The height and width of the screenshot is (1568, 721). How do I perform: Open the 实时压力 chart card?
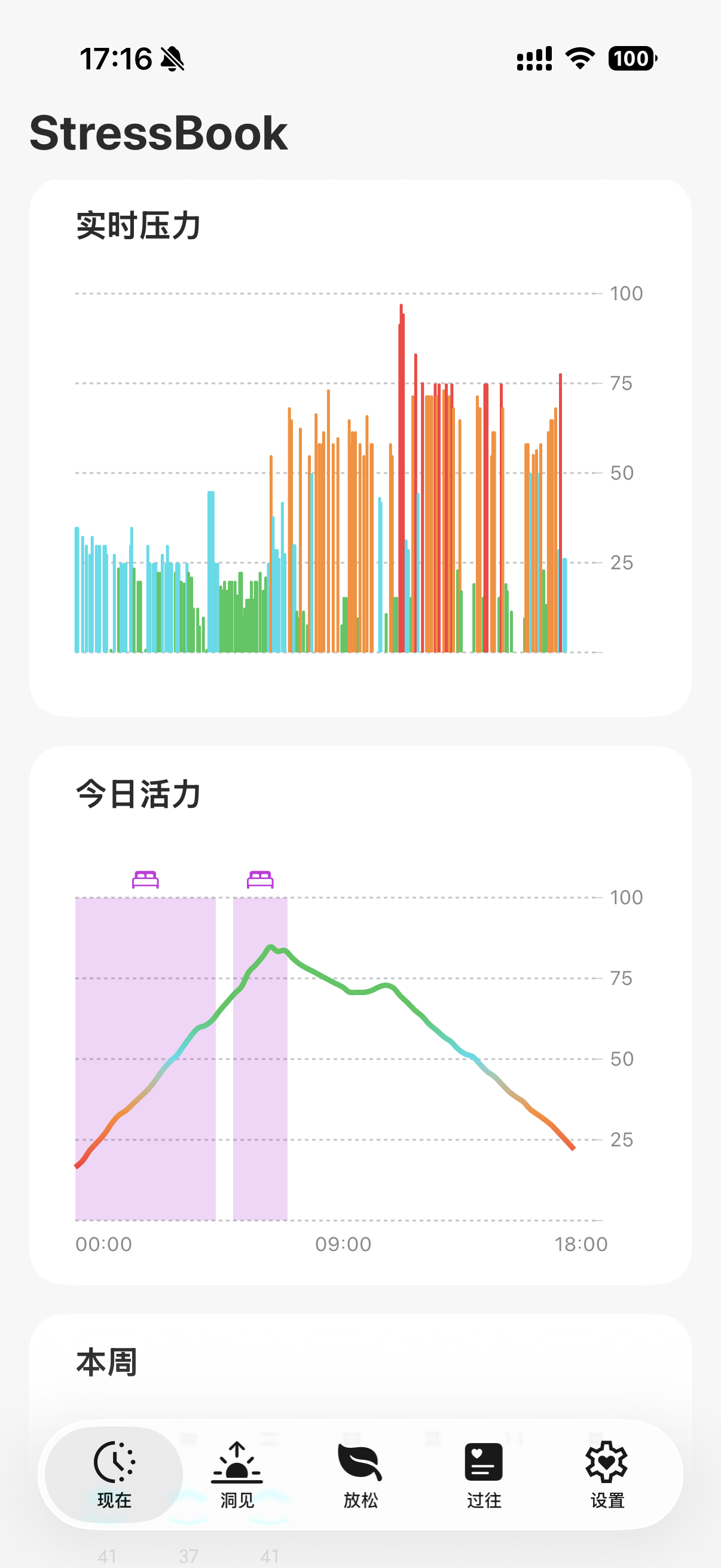pos(360,447)
